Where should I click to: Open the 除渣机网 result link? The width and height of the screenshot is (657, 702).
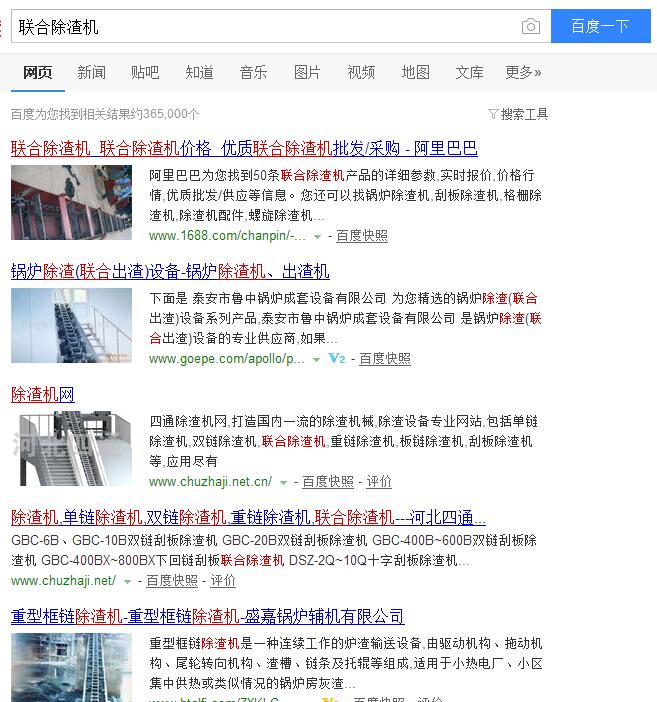click(x=43, y=394)
